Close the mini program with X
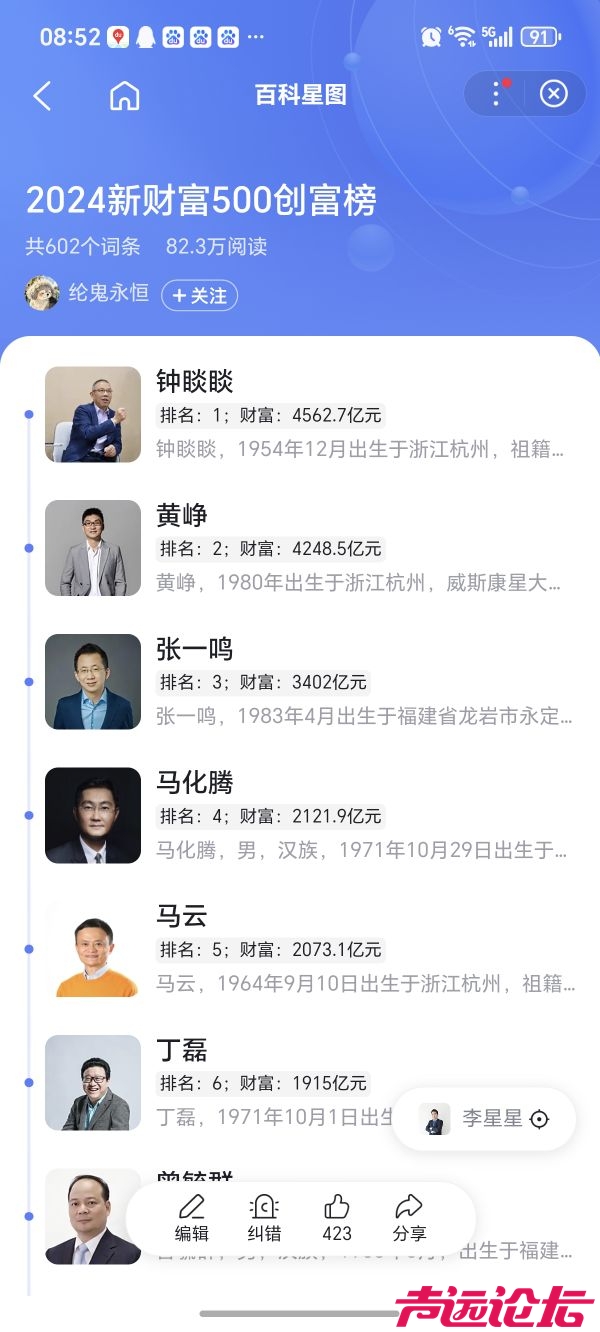Viewport: 600px width, 1332px height. [553, 94]
